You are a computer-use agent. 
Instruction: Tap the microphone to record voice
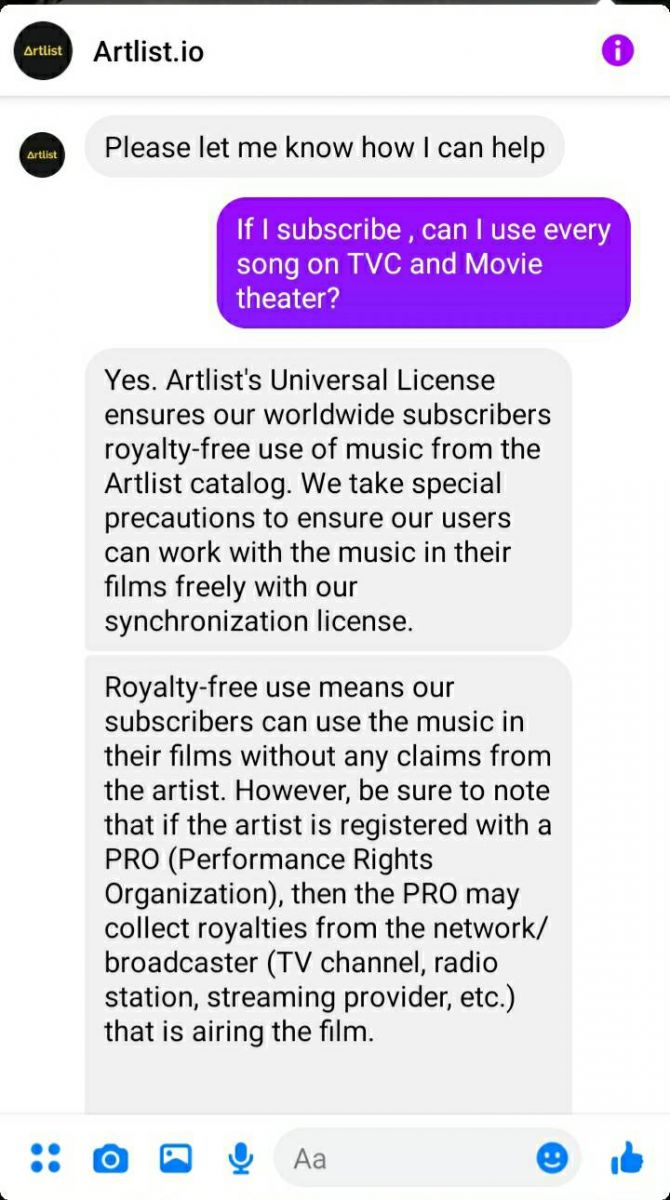(x=240, y=1158)
